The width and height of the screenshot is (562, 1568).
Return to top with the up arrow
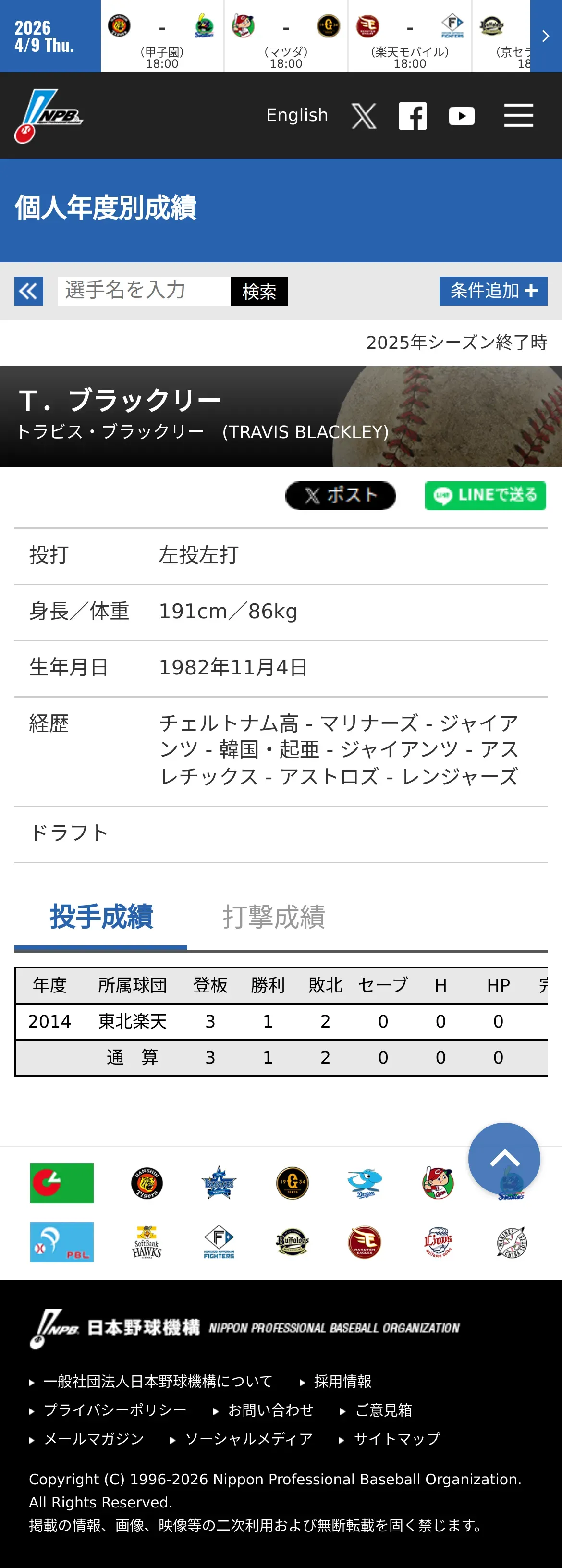pyautogui.click(x=503, y=1158)
